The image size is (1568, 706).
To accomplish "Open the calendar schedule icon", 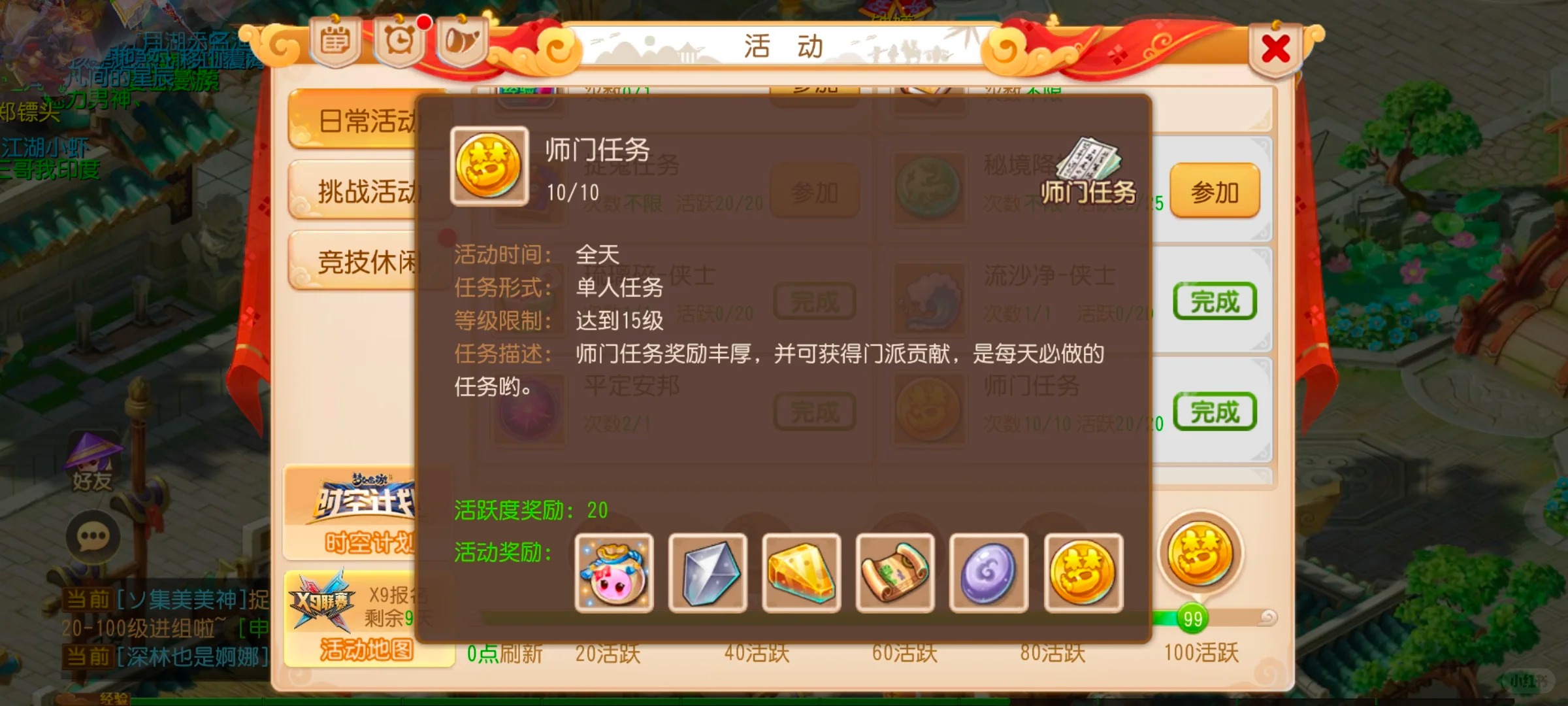I will 335,42.
